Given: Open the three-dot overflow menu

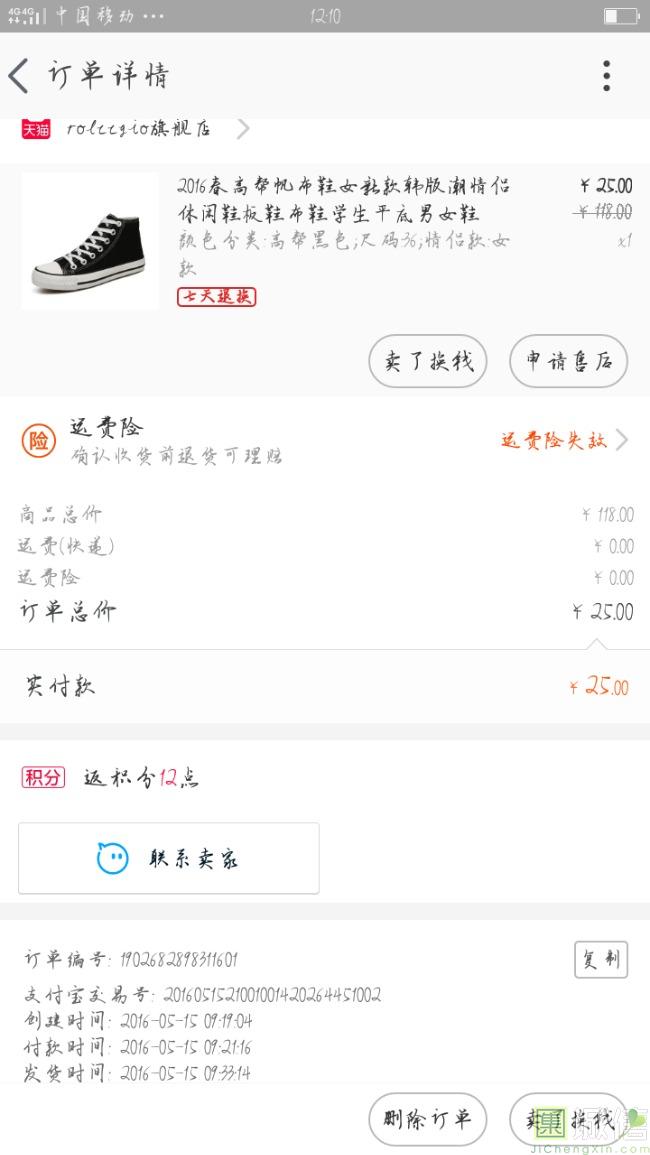Looking at the screenshot, I should (x=606, y=76).
